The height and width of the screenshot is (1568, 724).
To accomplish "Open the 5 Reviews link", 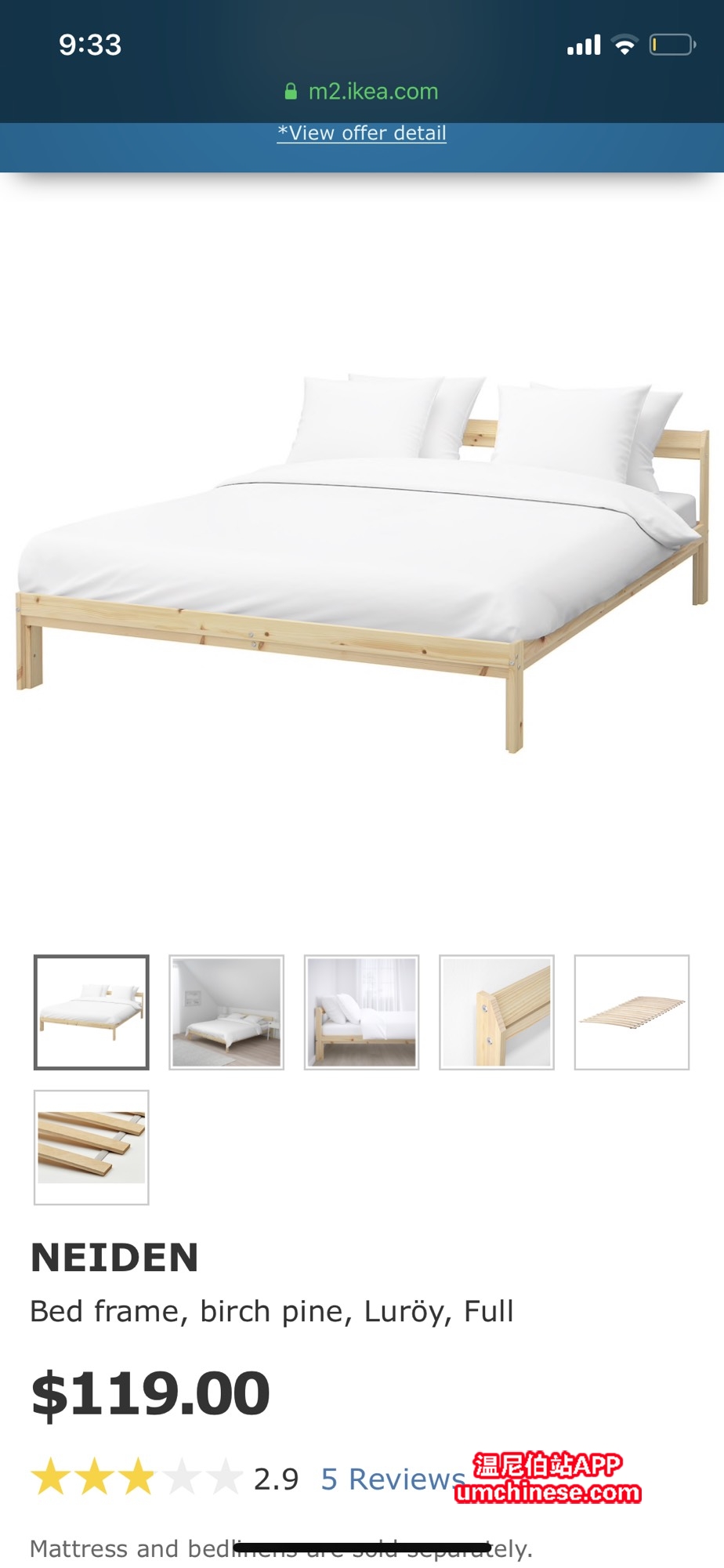I will (393, 1479).
